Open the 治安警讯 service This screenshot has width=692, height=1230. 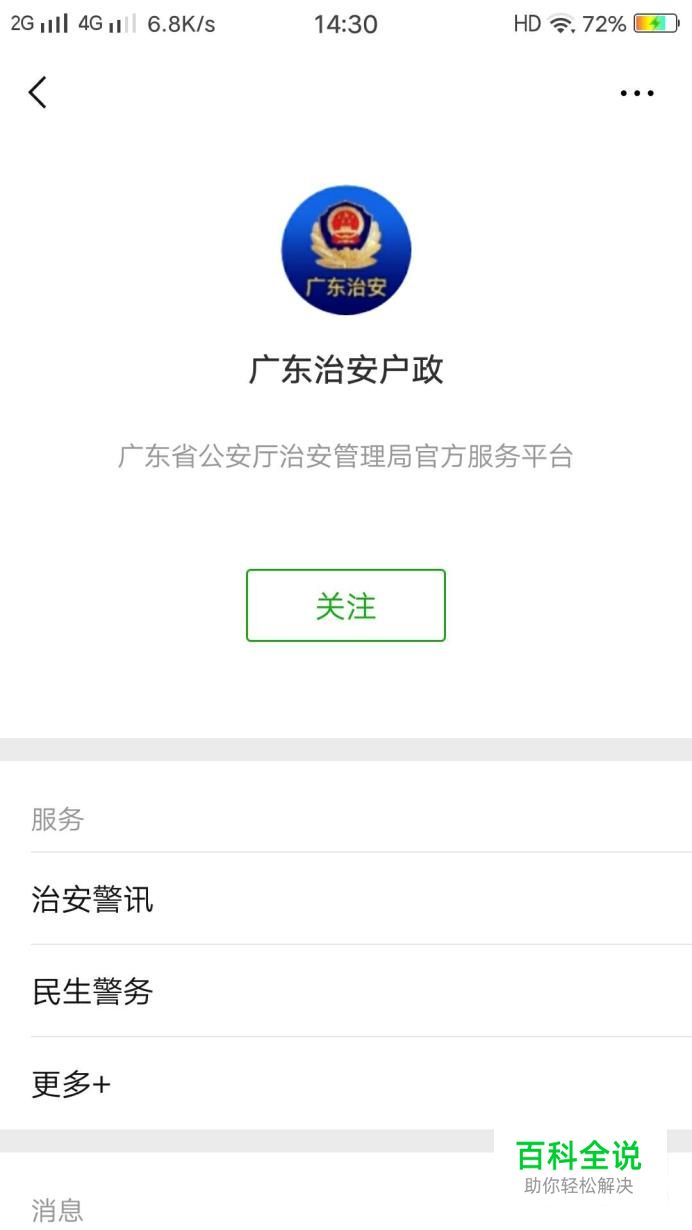pyautogui.click(x=93, y=899)
